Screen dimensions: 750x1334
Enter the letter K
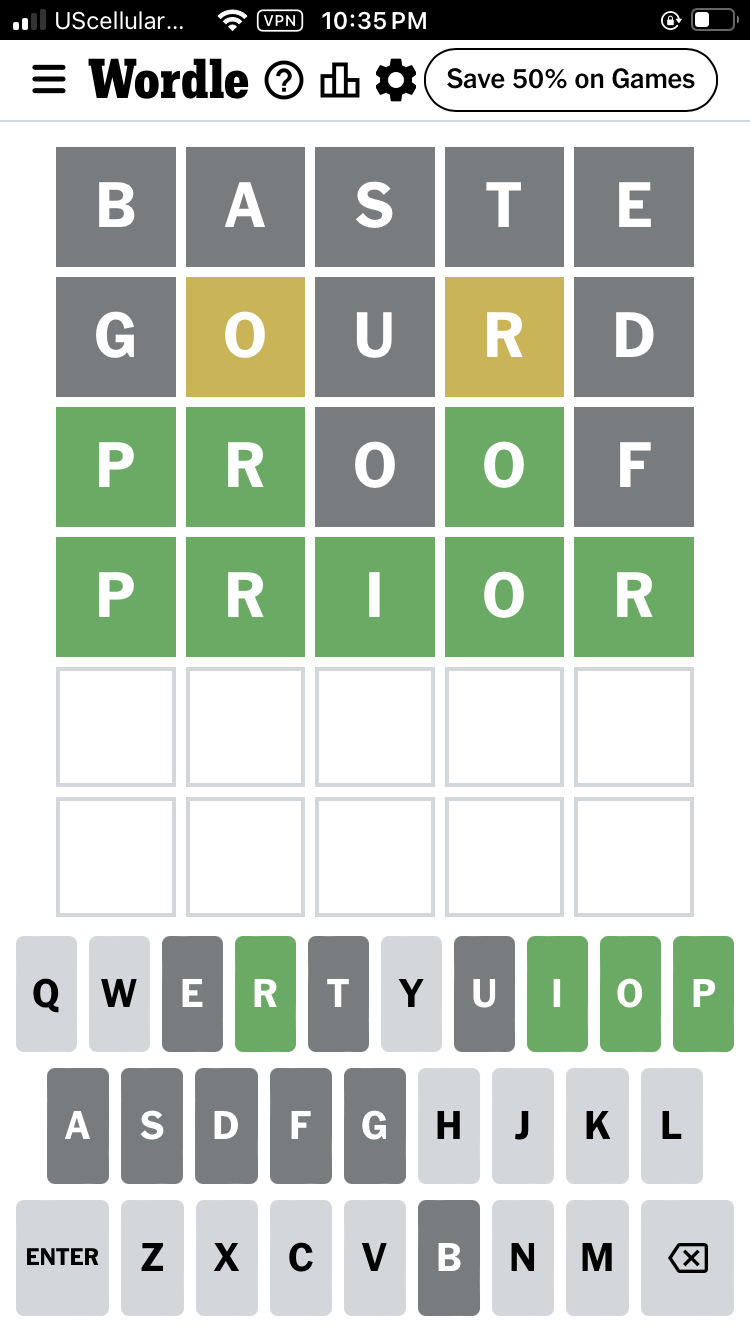pyautogui.click(x=597, y=1126)
